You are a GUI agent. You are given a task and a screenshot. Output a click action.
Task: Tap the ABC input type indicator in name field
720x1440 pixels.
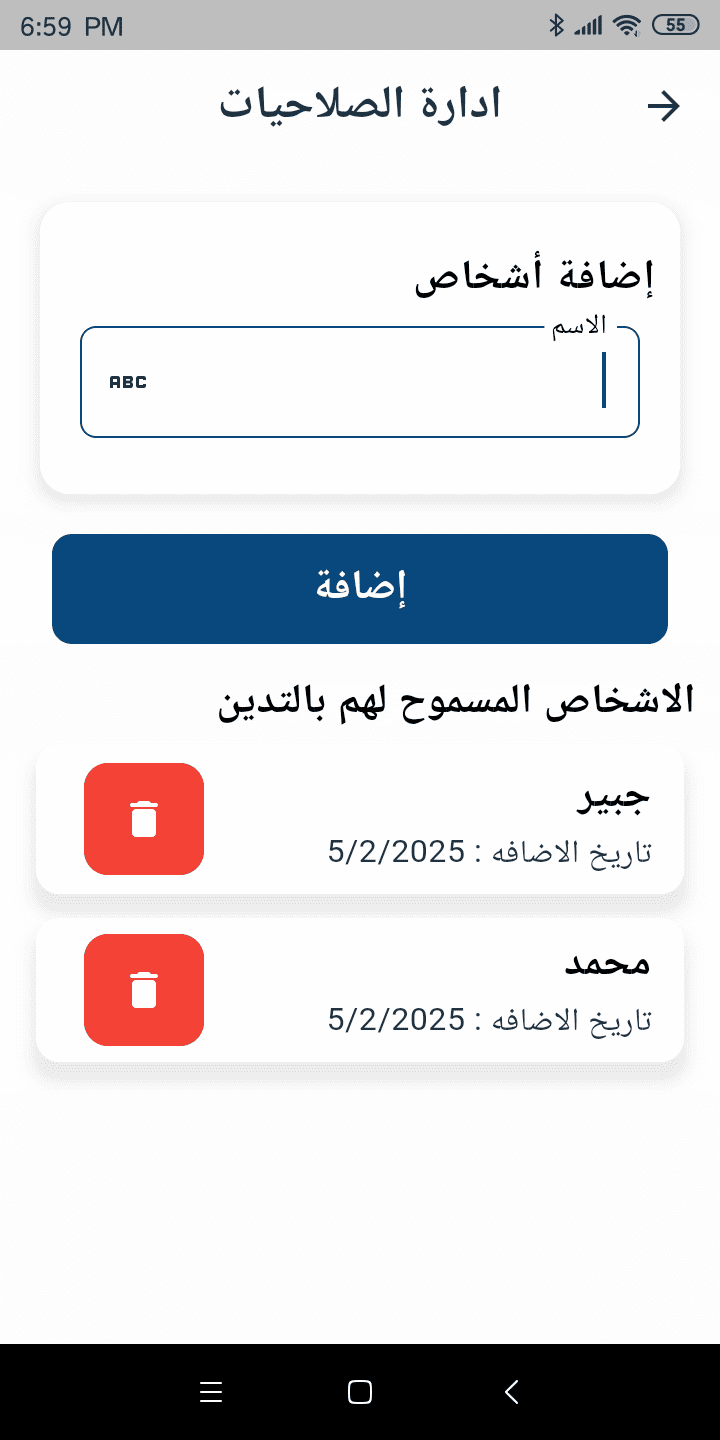127,381
